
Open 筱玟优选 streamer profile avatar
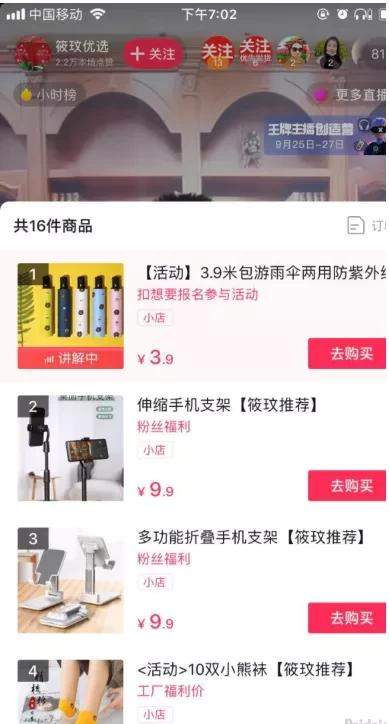point(33,54)
